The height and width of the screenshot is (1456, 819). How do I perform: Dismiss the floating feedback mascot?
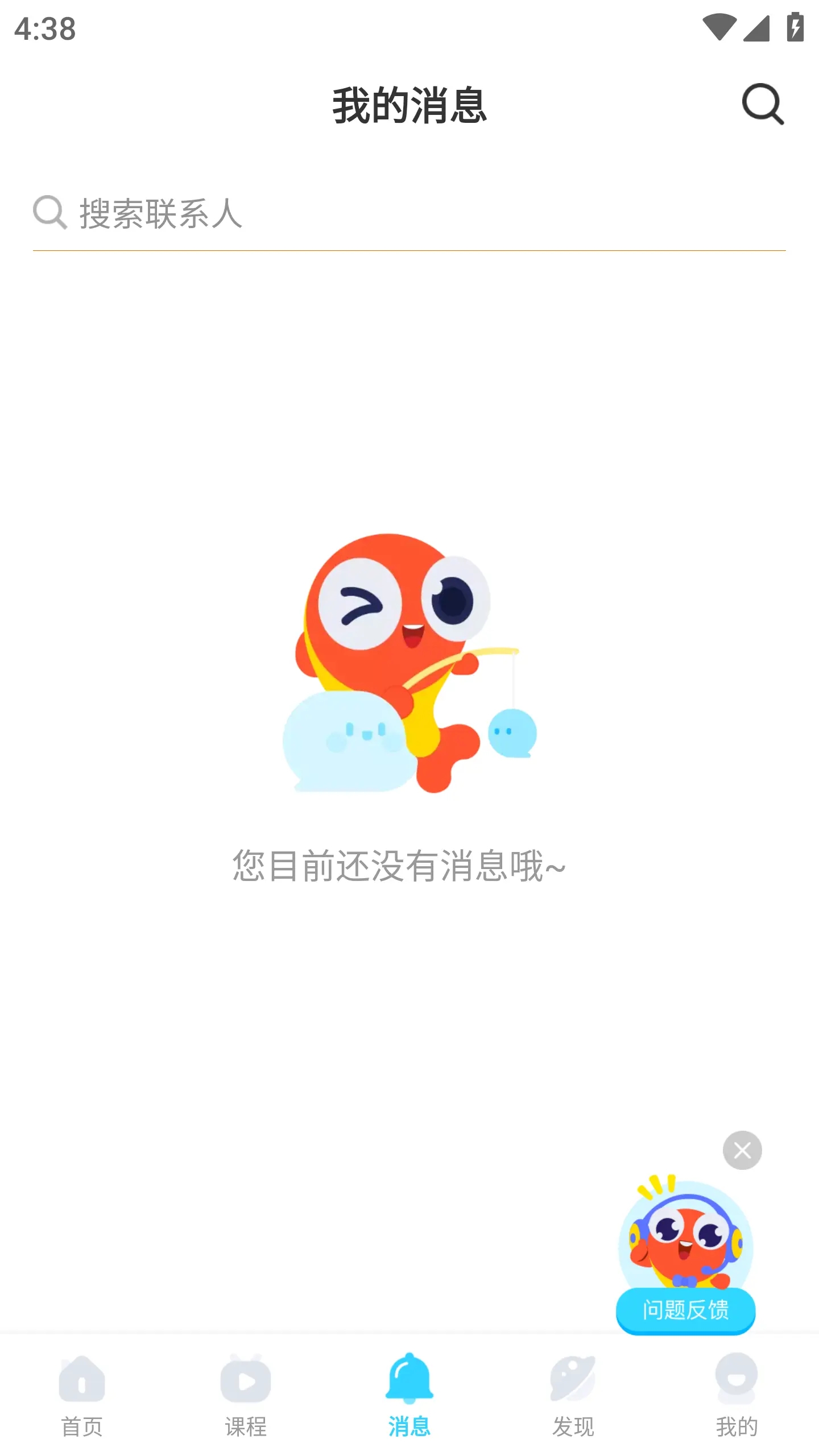(x=742, y=1151)
